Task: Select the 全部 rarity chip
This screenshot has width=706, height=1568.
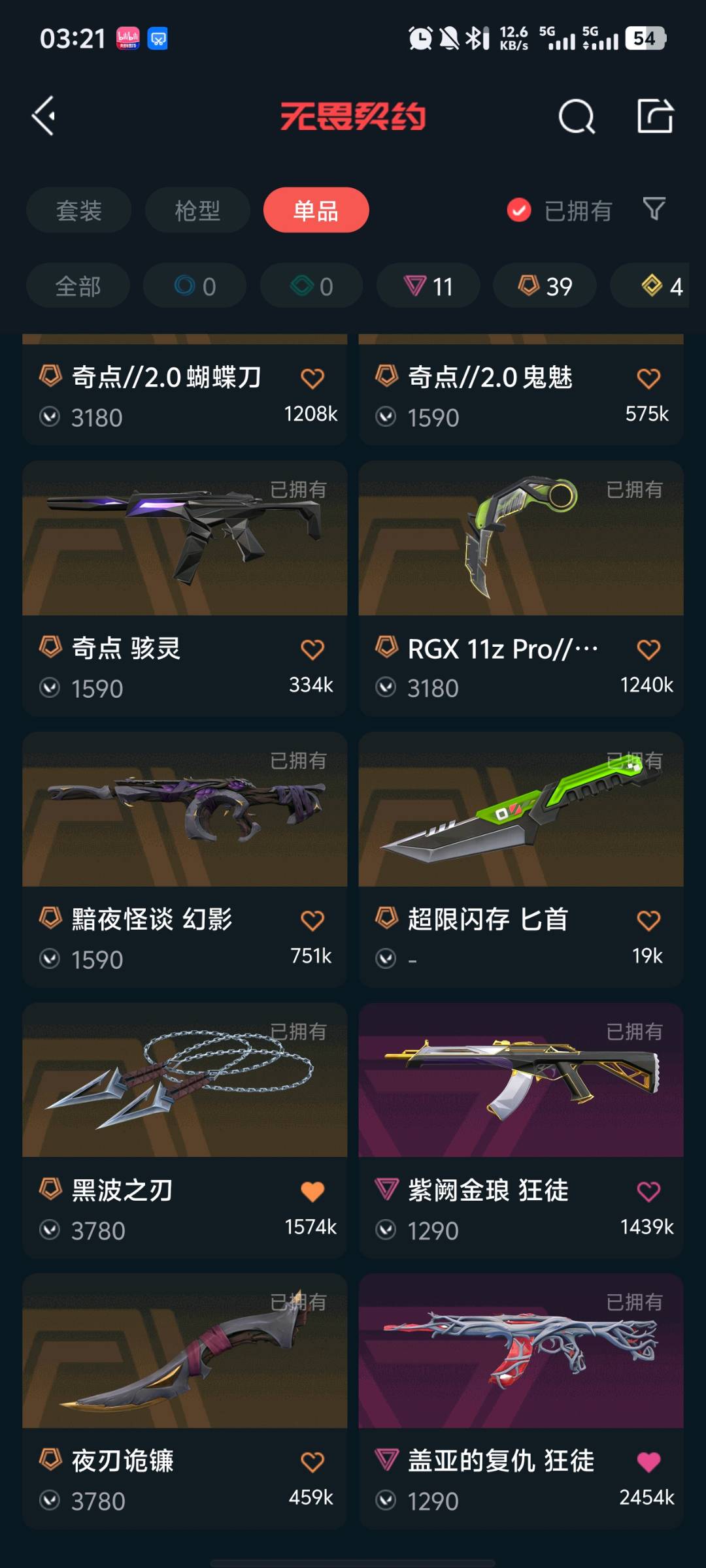Action: pos(78,286)
